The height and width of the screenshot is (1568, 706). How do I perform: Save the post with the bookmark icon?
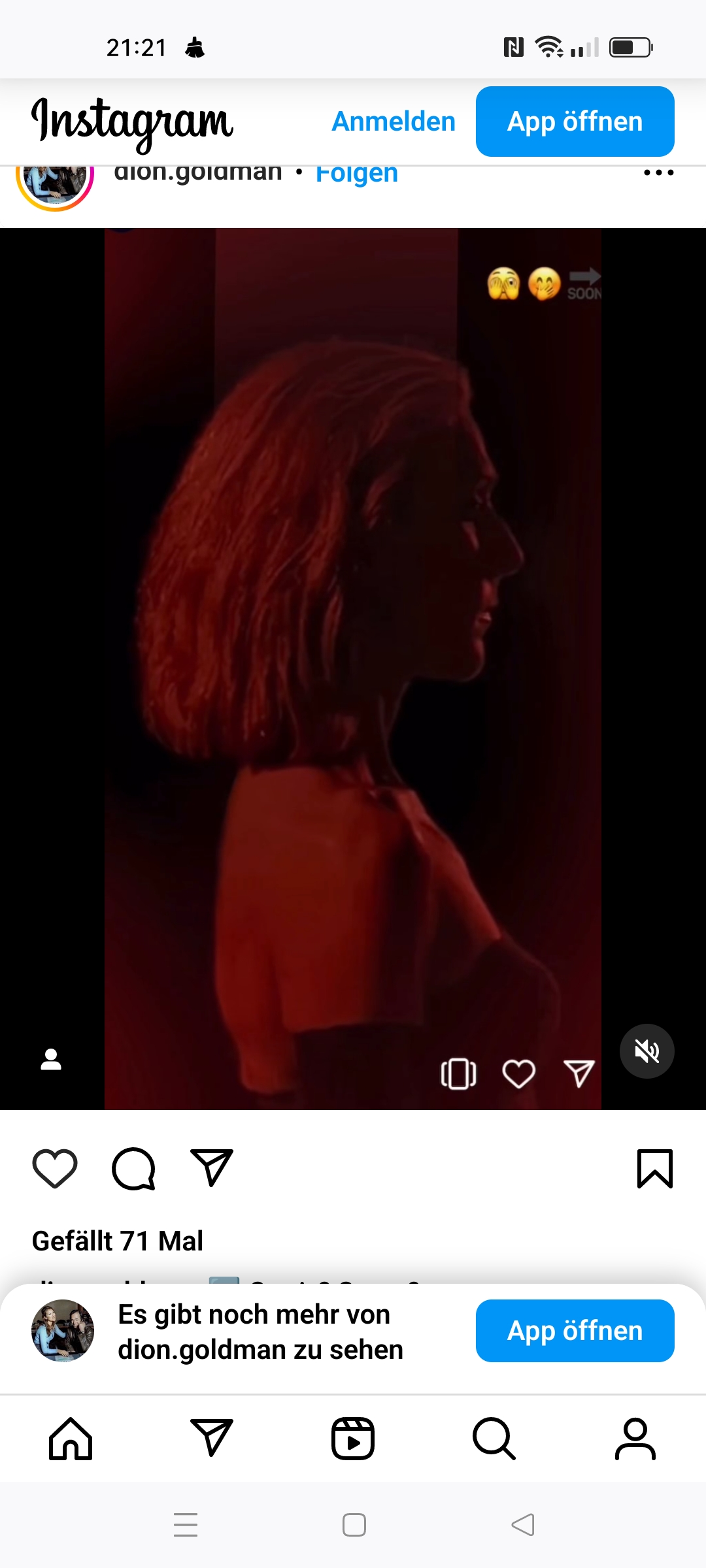(654, 1168)
